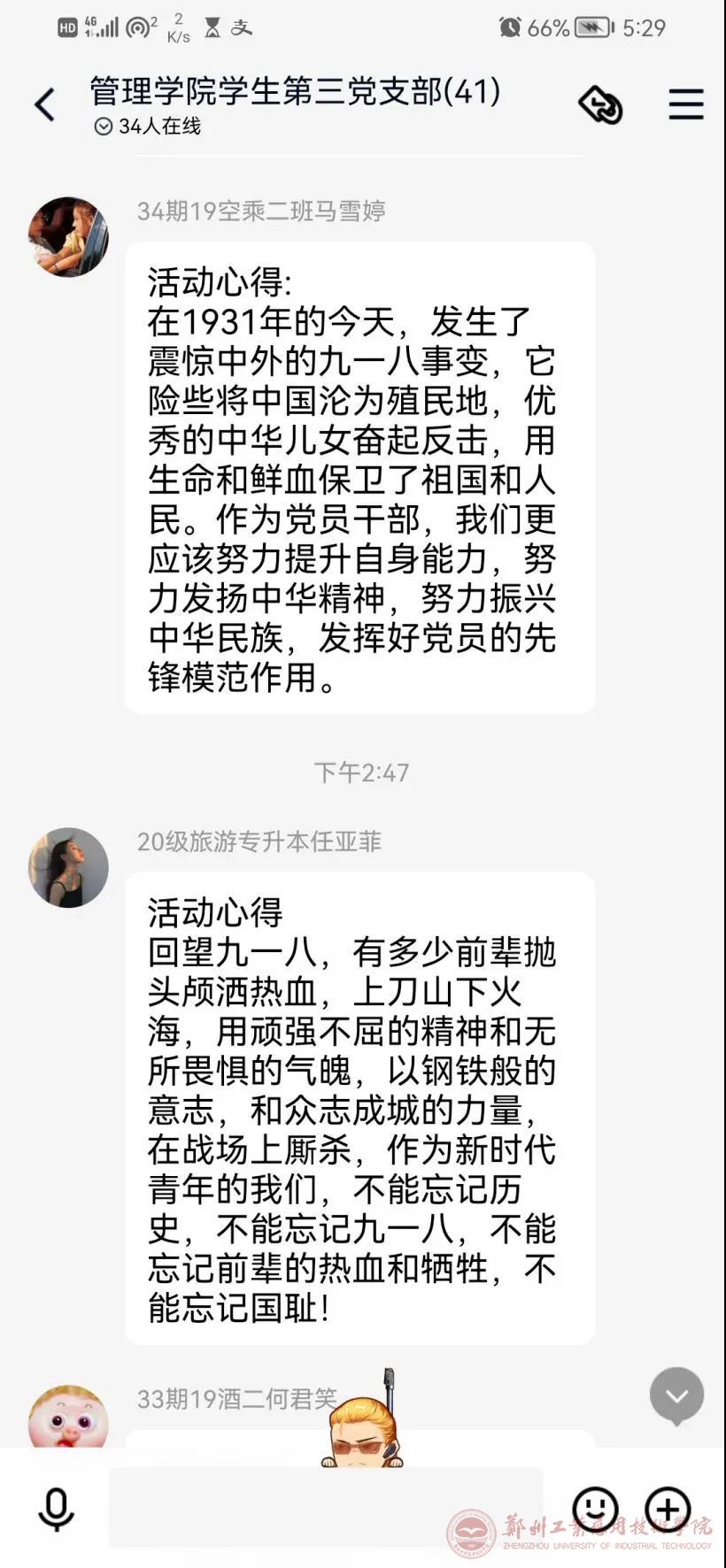Go back from the group chat

tap(44, 104)
